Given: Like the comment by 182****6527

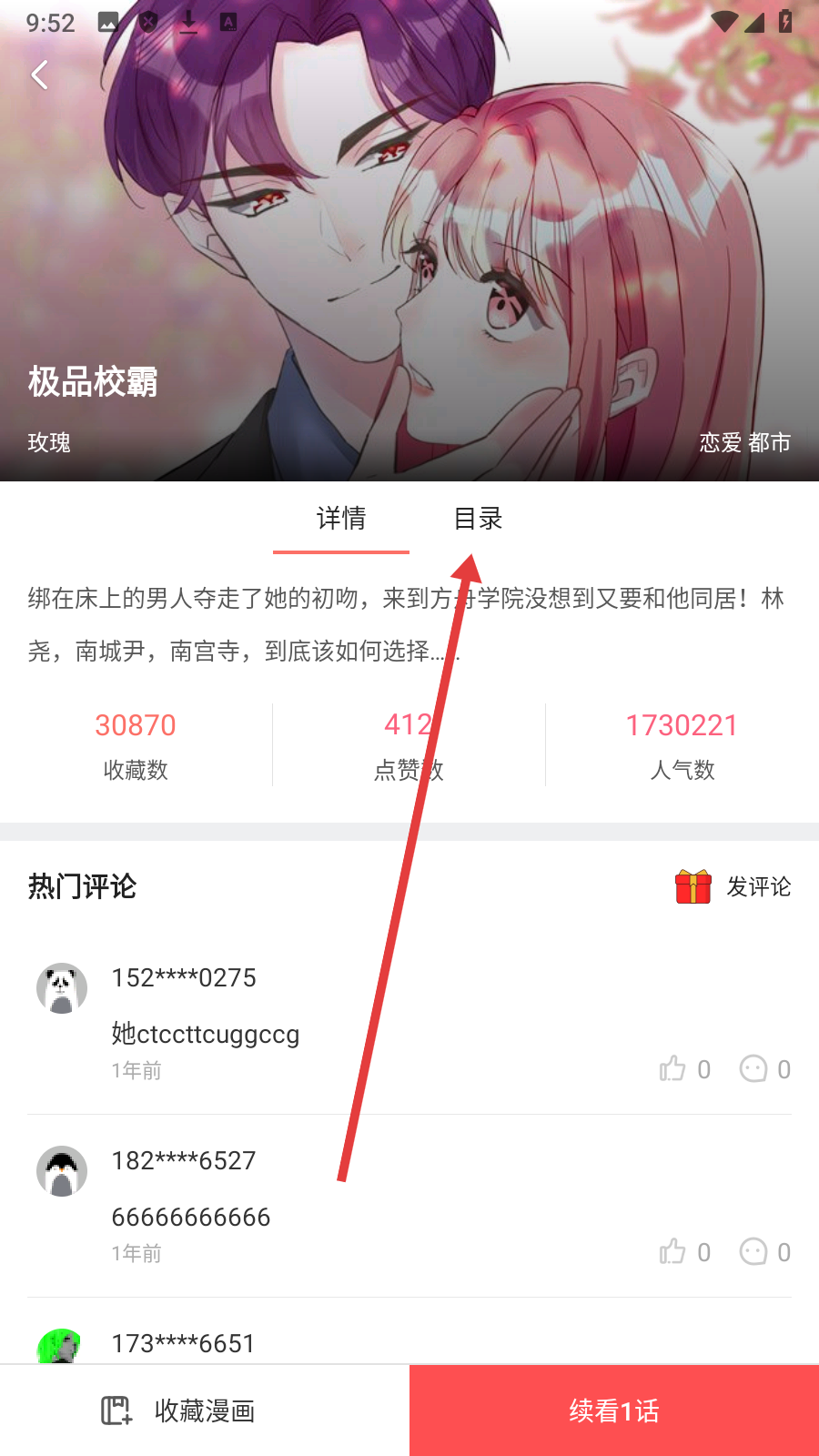Looking at the screenshot, I should [684, 1252].
